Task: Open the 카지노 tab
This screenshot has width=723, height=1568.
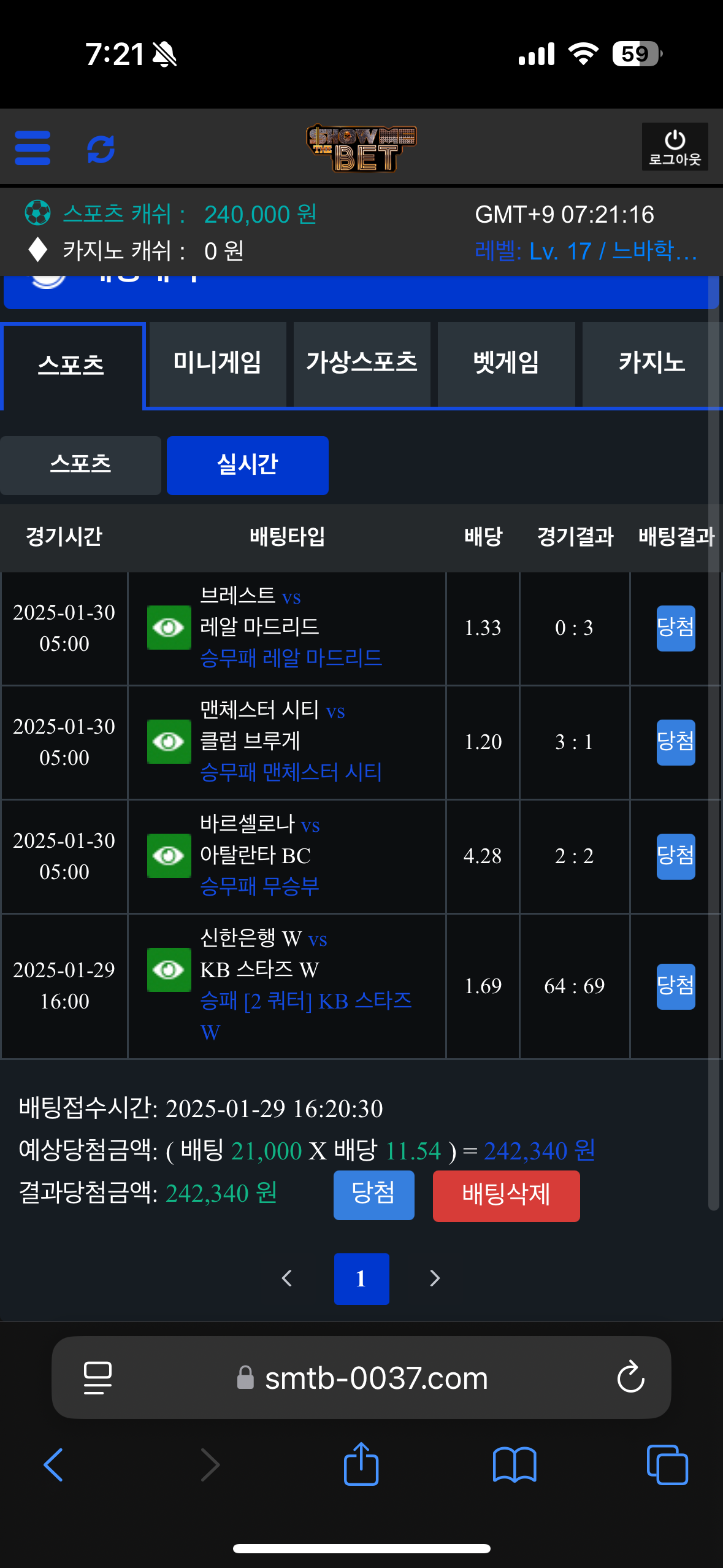Action: (x=651, y=363)
